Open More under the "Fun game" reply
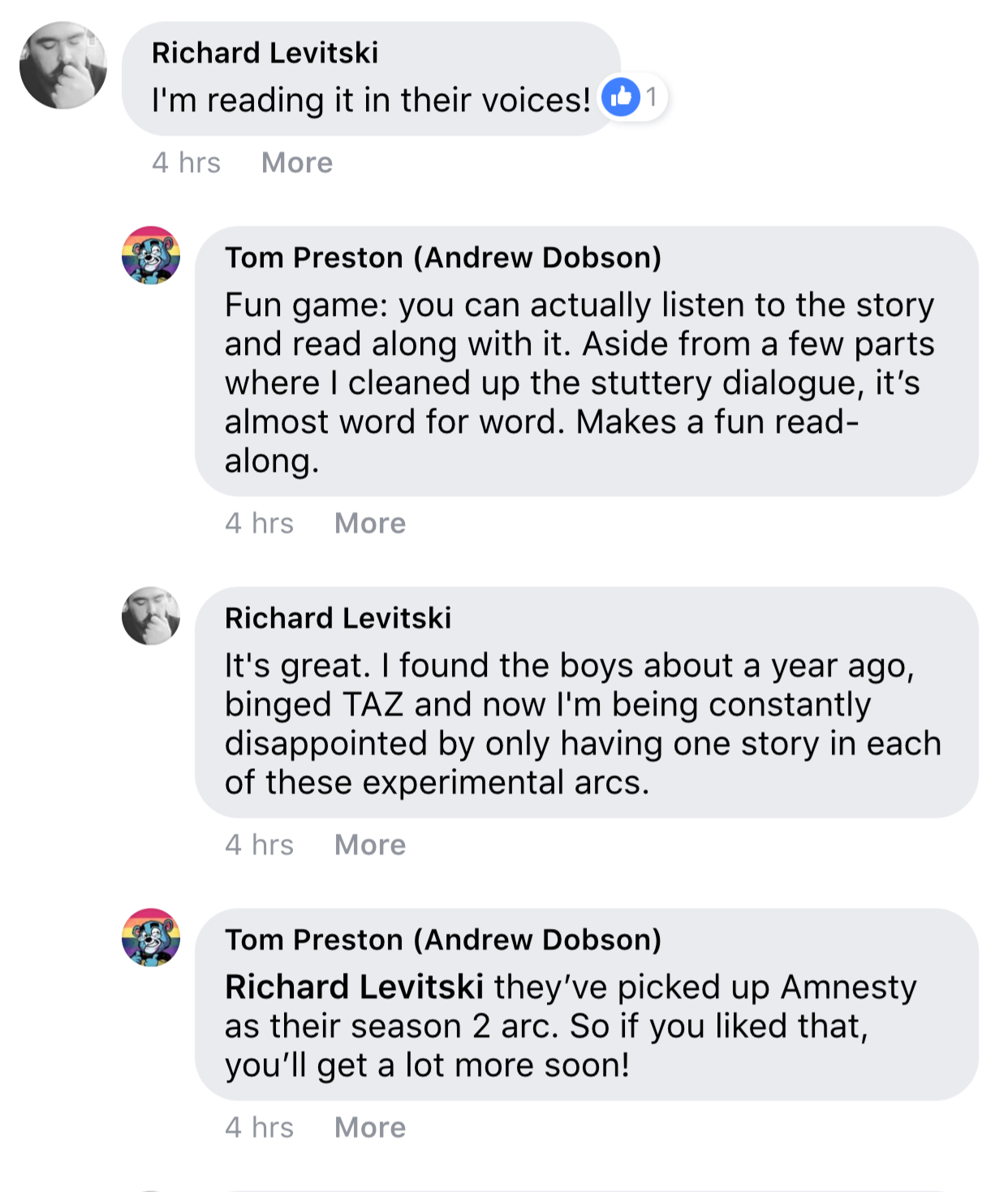The height and width of the screenshot is (1192, 1008). click(x=369, y=524)
